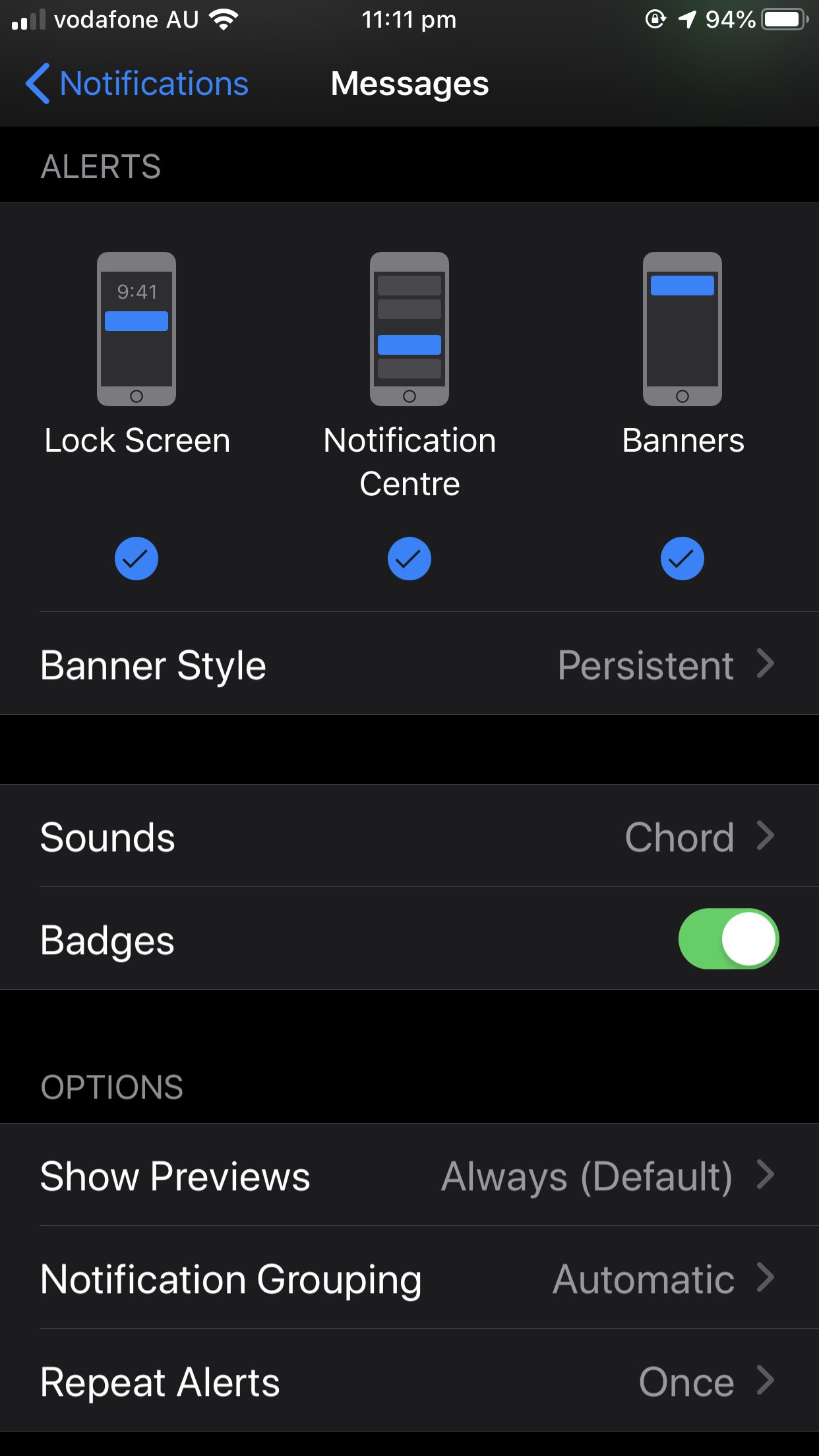The height and width of the screenshot is (1456, 819).
Task: Open Banner Style setting
Action: point(409,665)
